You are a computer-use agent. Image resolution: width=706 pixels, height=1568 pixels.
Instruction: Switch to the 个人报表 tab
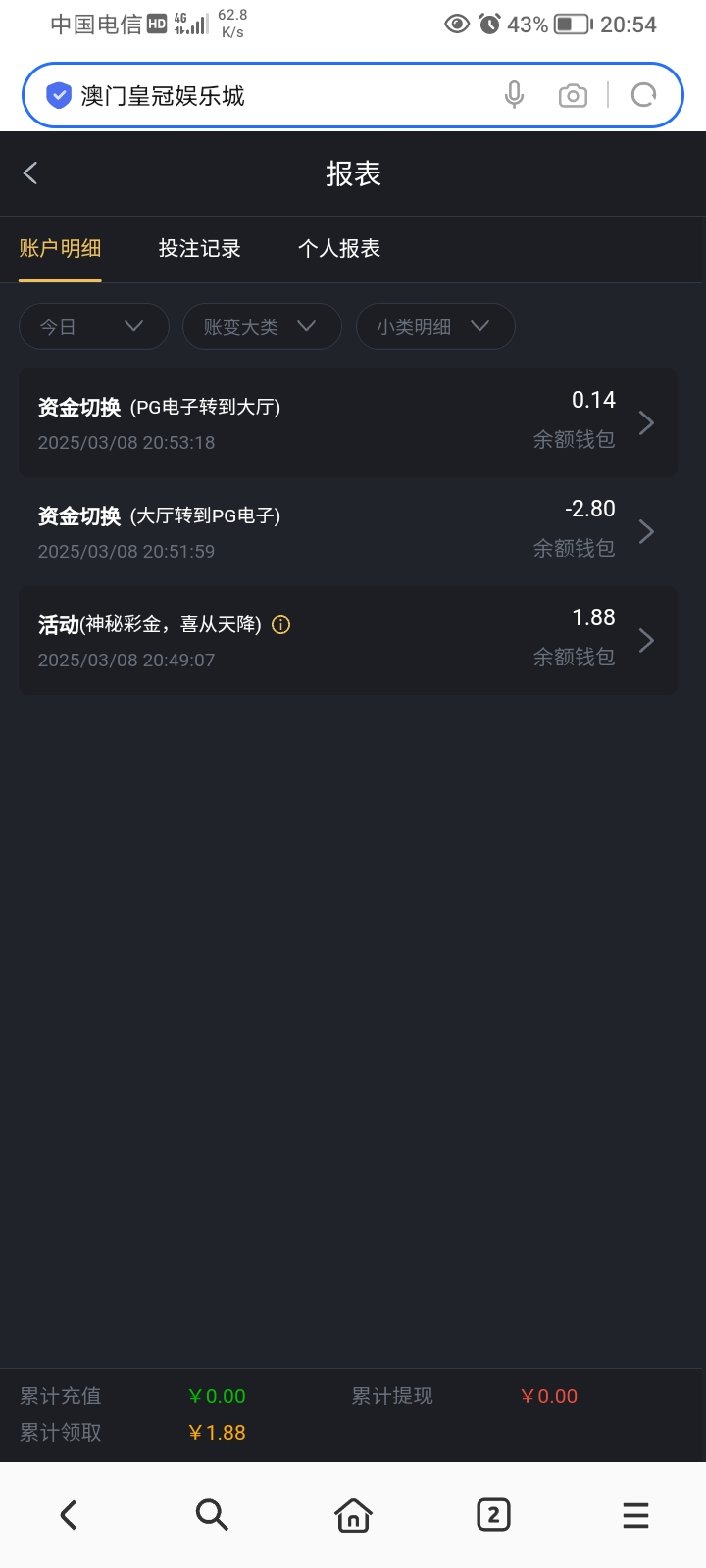point(339,249)
